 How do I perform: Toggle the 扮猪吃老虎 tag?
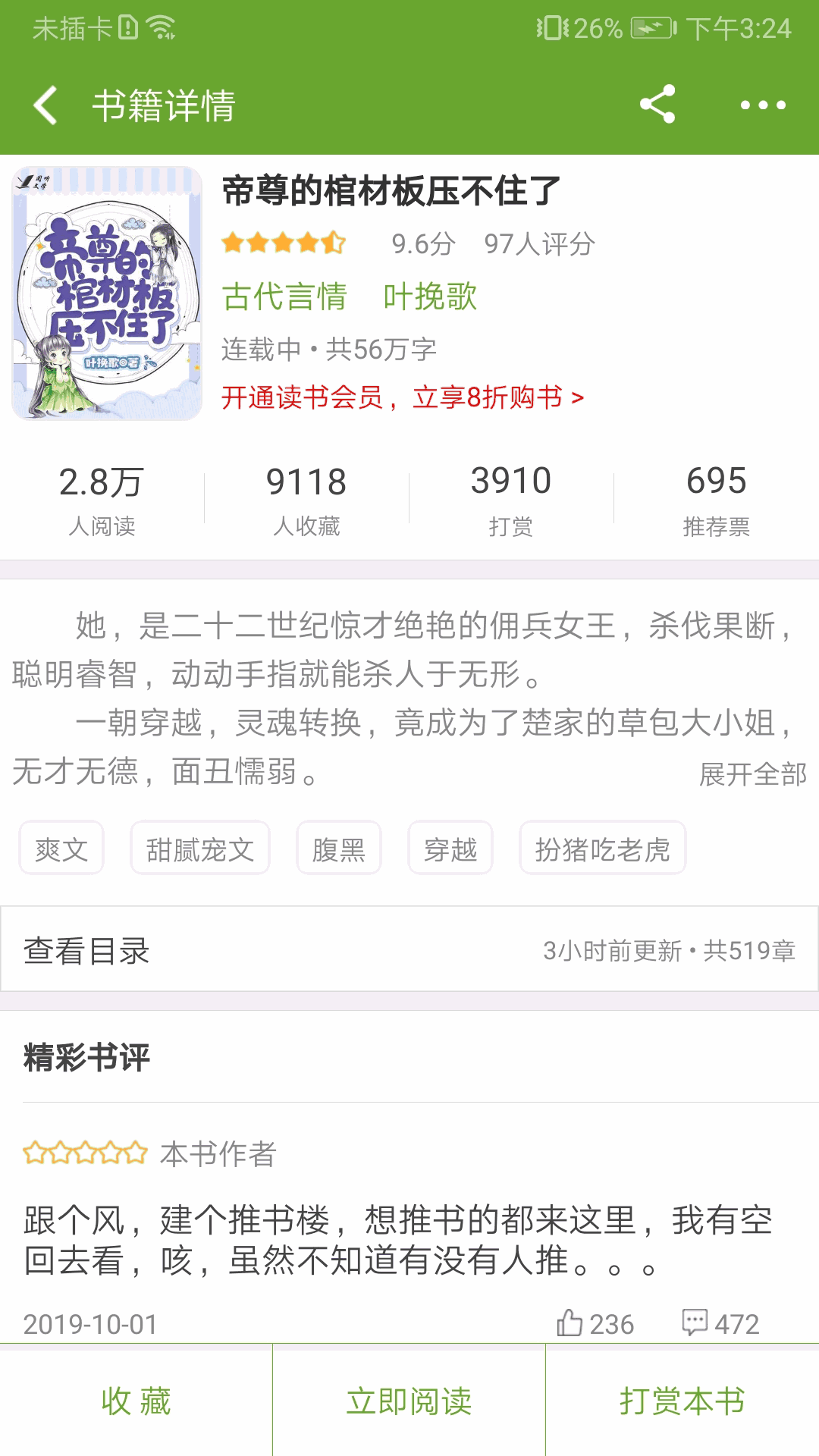(x=602, y=849)
